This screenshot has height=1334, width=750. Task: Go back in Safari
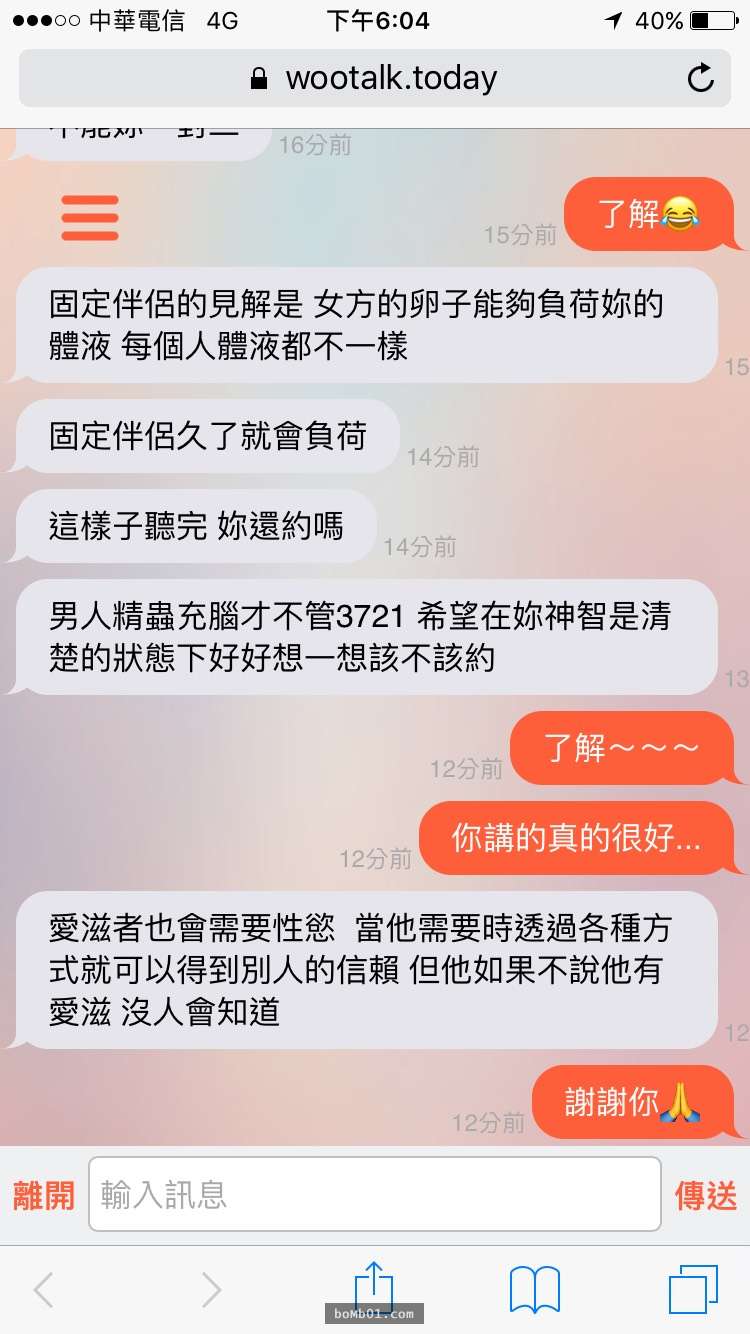(43, 1290)
